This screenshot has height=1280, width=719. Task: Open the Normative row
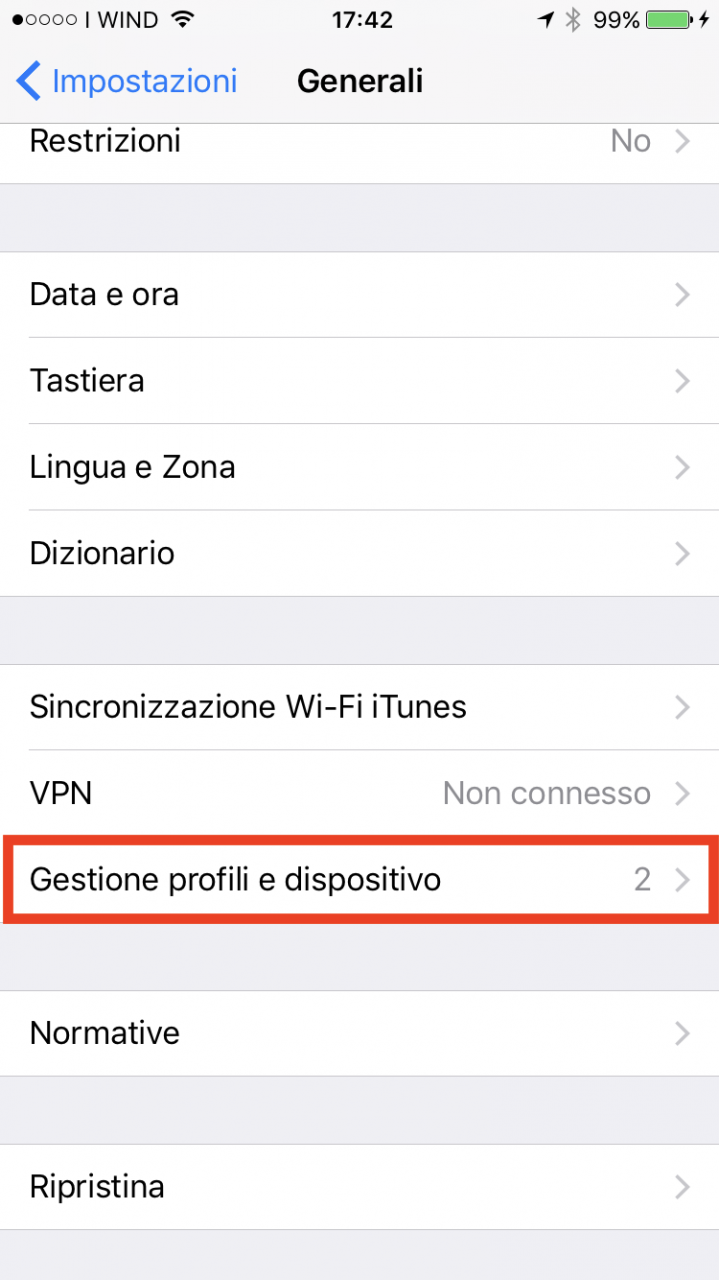[359, 1033]
